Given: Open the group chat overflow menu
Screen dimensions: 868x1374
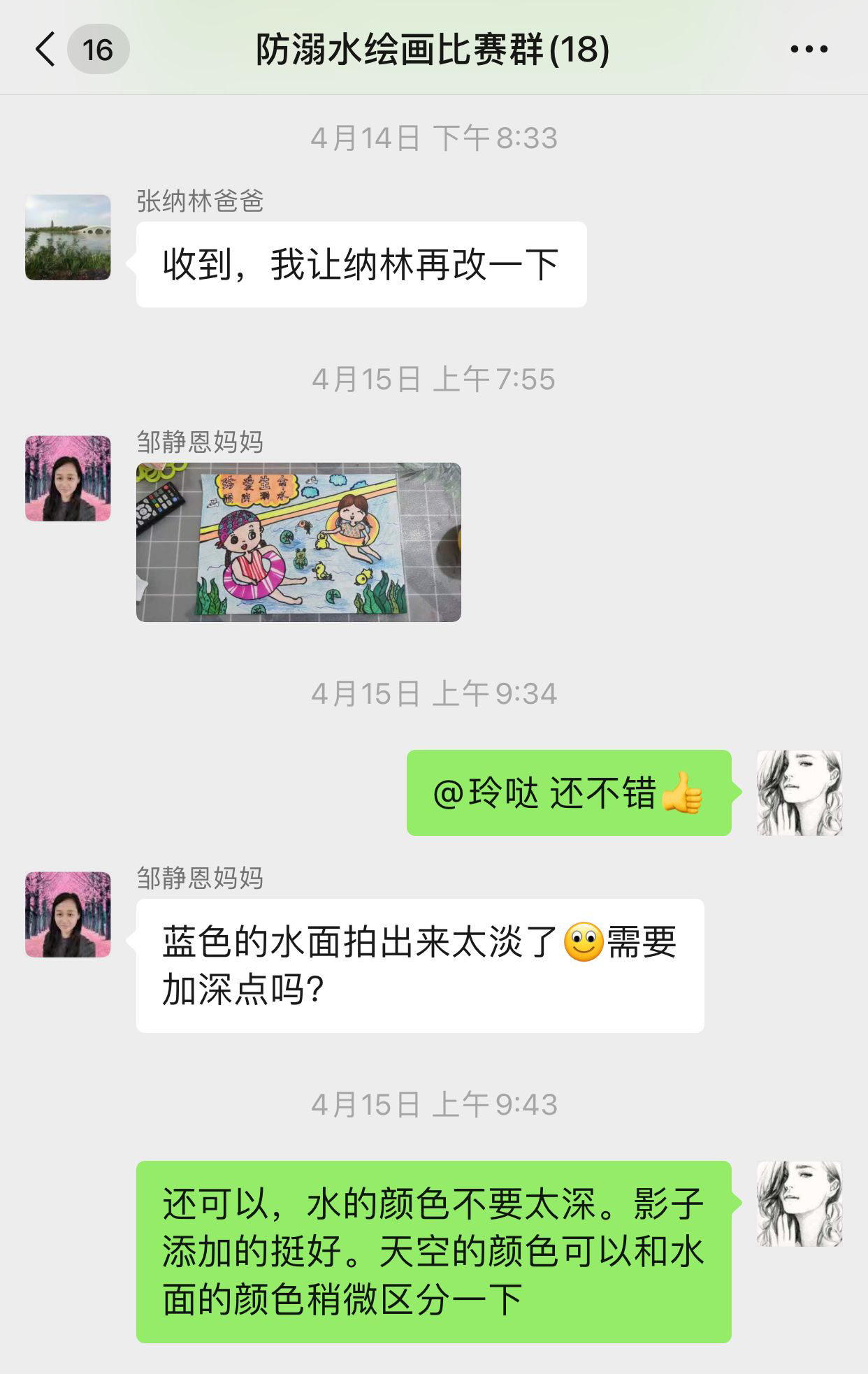Looking at the screenshot, I should (809, 50).
